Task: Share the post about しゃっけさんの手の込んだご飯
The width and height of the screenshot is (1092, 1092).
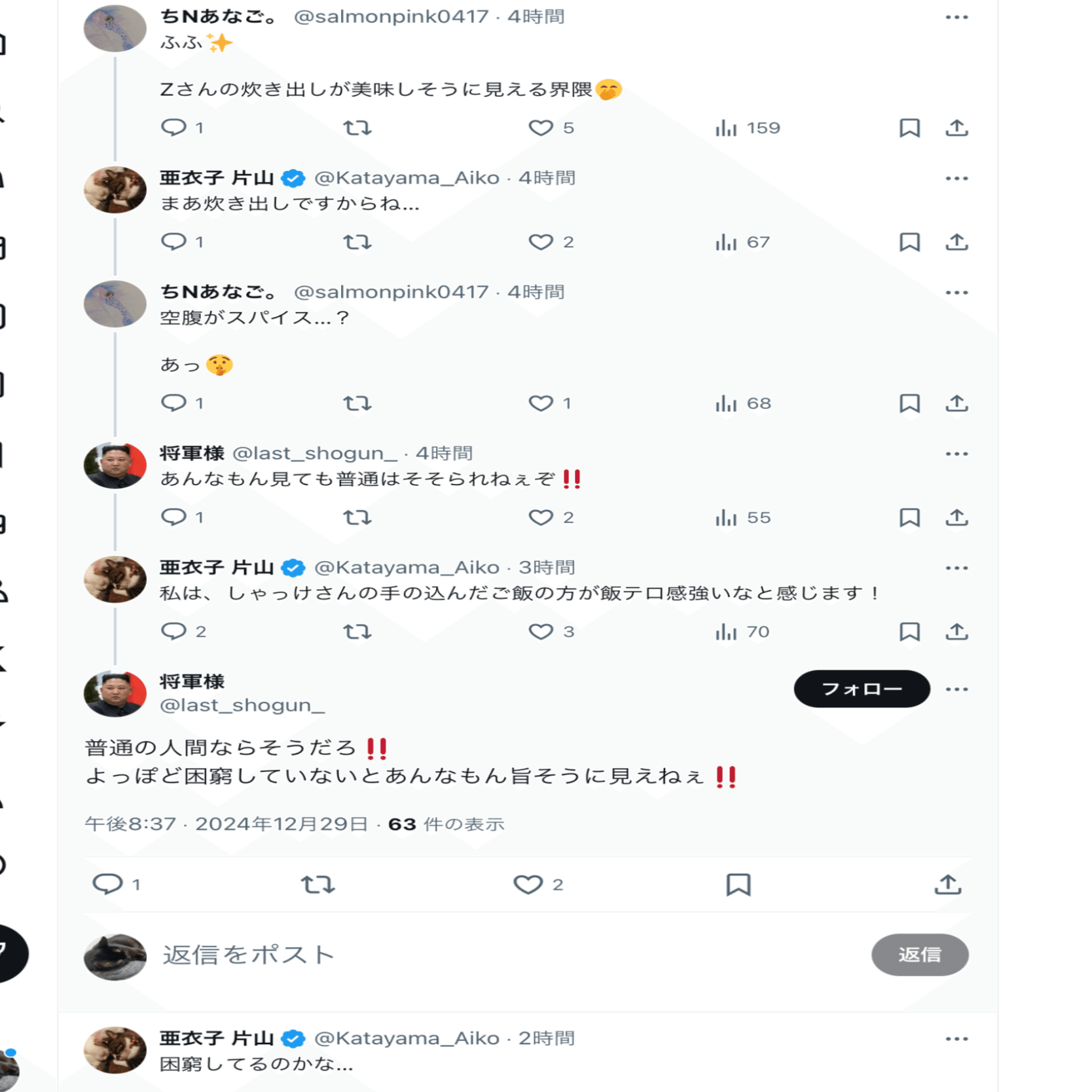Action: click(956, 632)
